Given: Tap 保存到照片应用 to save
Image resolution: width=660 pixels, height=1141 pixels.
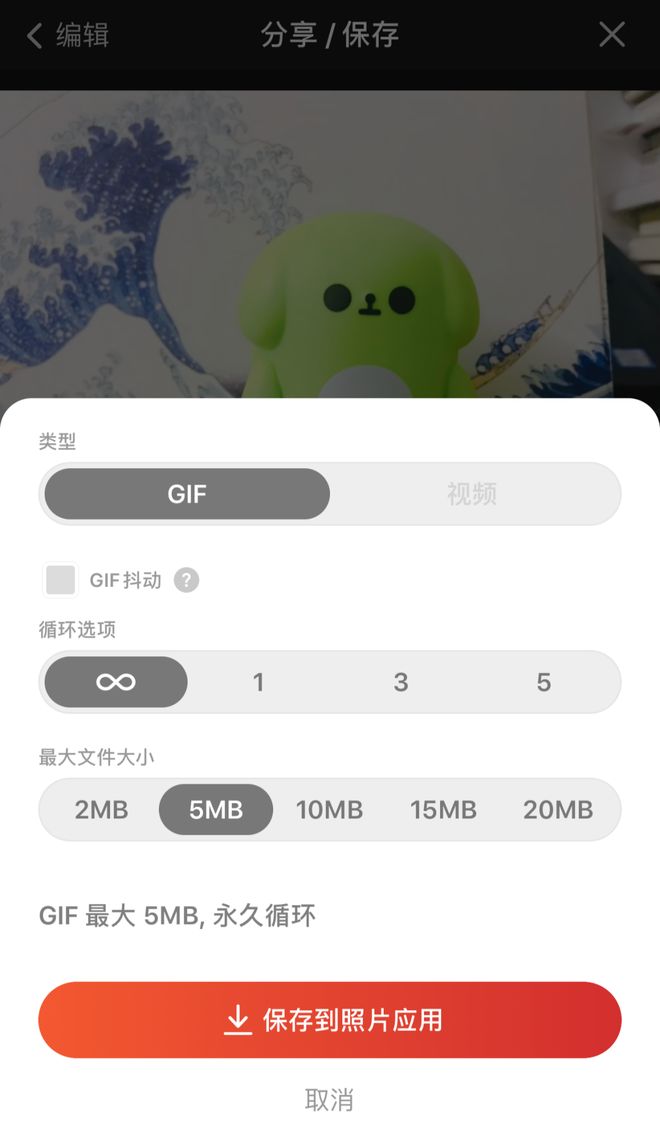Looking at the screenshot, I should coord(330,1020).
